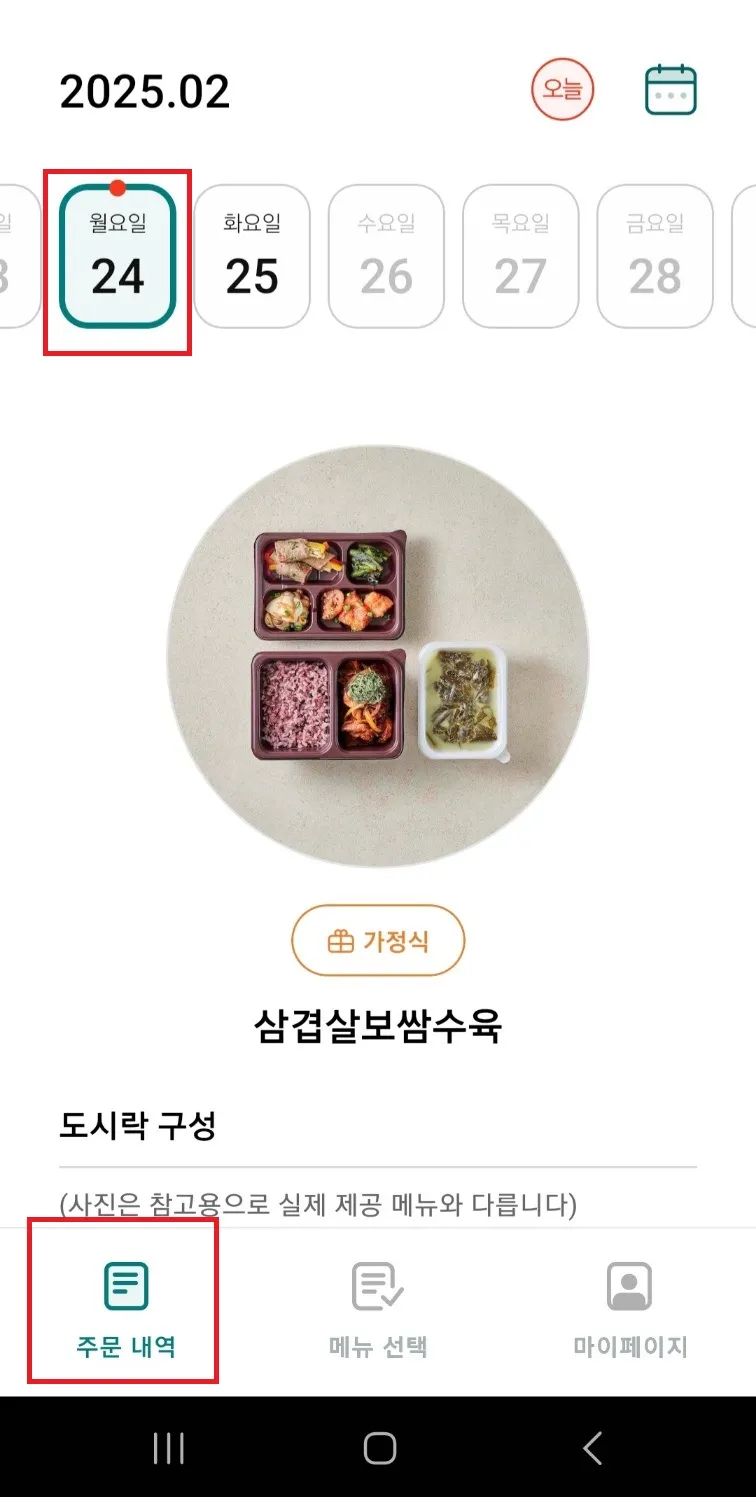Image resolution: width=756 pixels, height=1497 pixels.
Task: Select 월요일 24 date
Action: 118,257
